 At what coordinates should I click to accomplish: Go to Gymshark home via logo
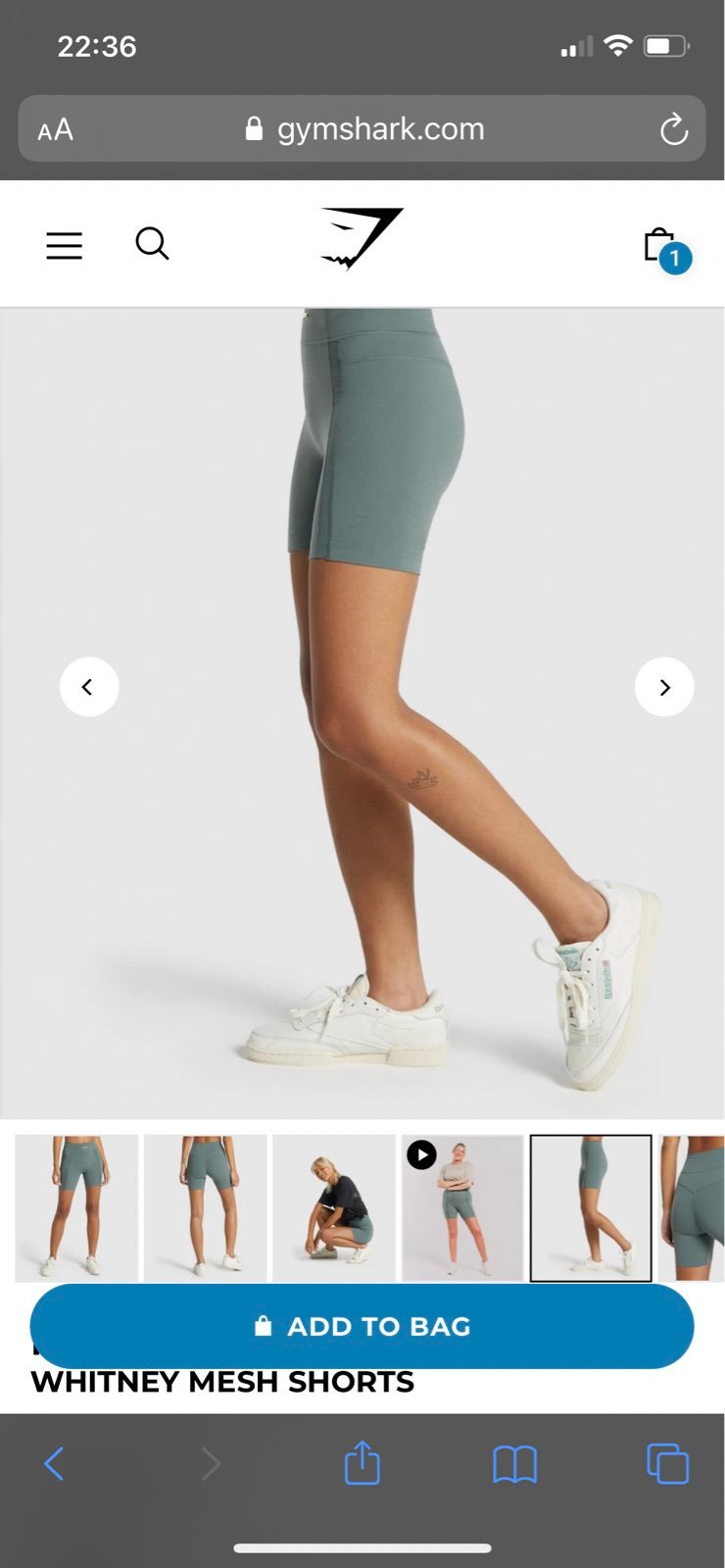[x=362, y=238]
